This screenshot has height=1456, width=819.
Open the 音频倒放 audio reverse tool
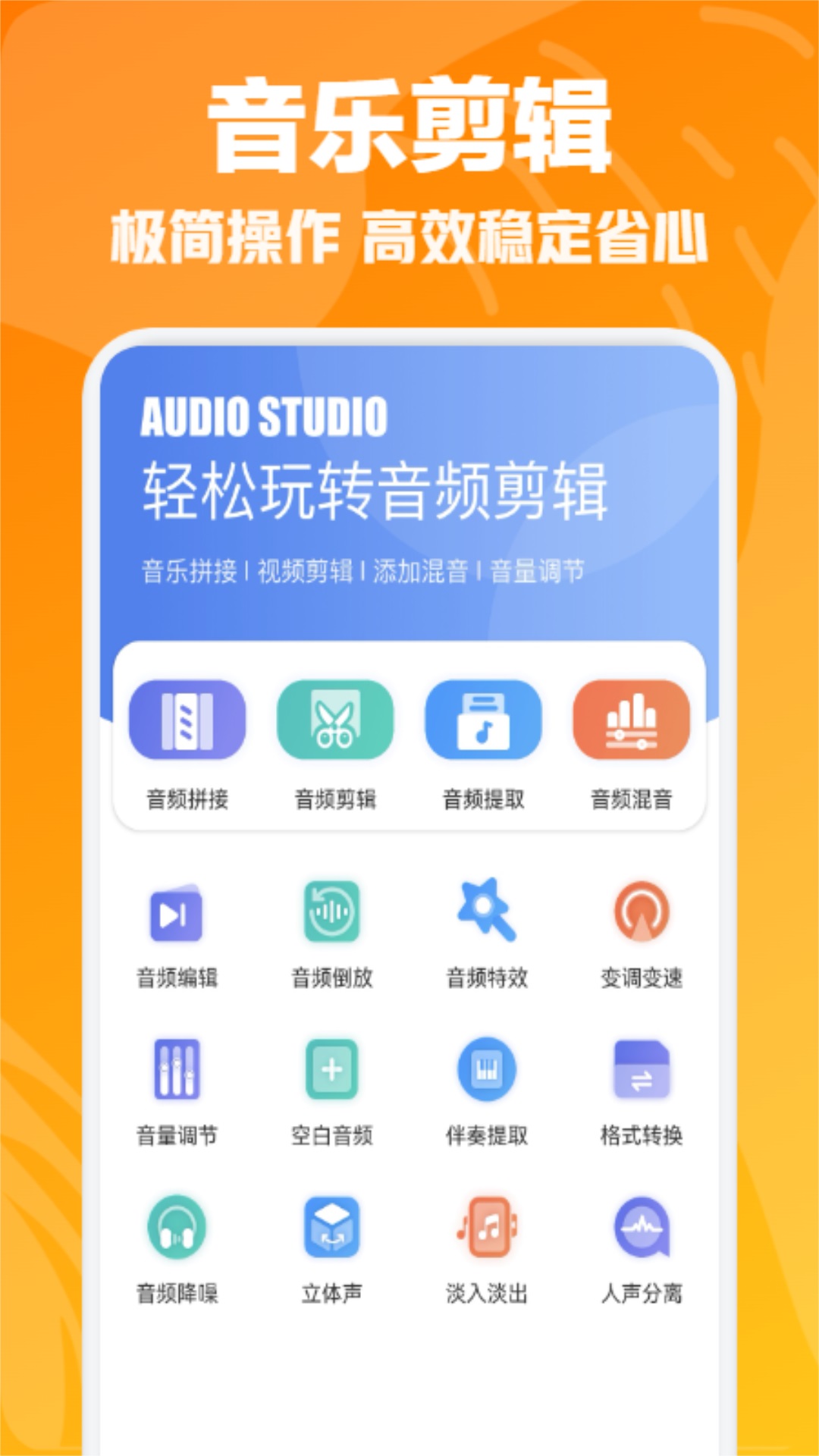(331, 914)
